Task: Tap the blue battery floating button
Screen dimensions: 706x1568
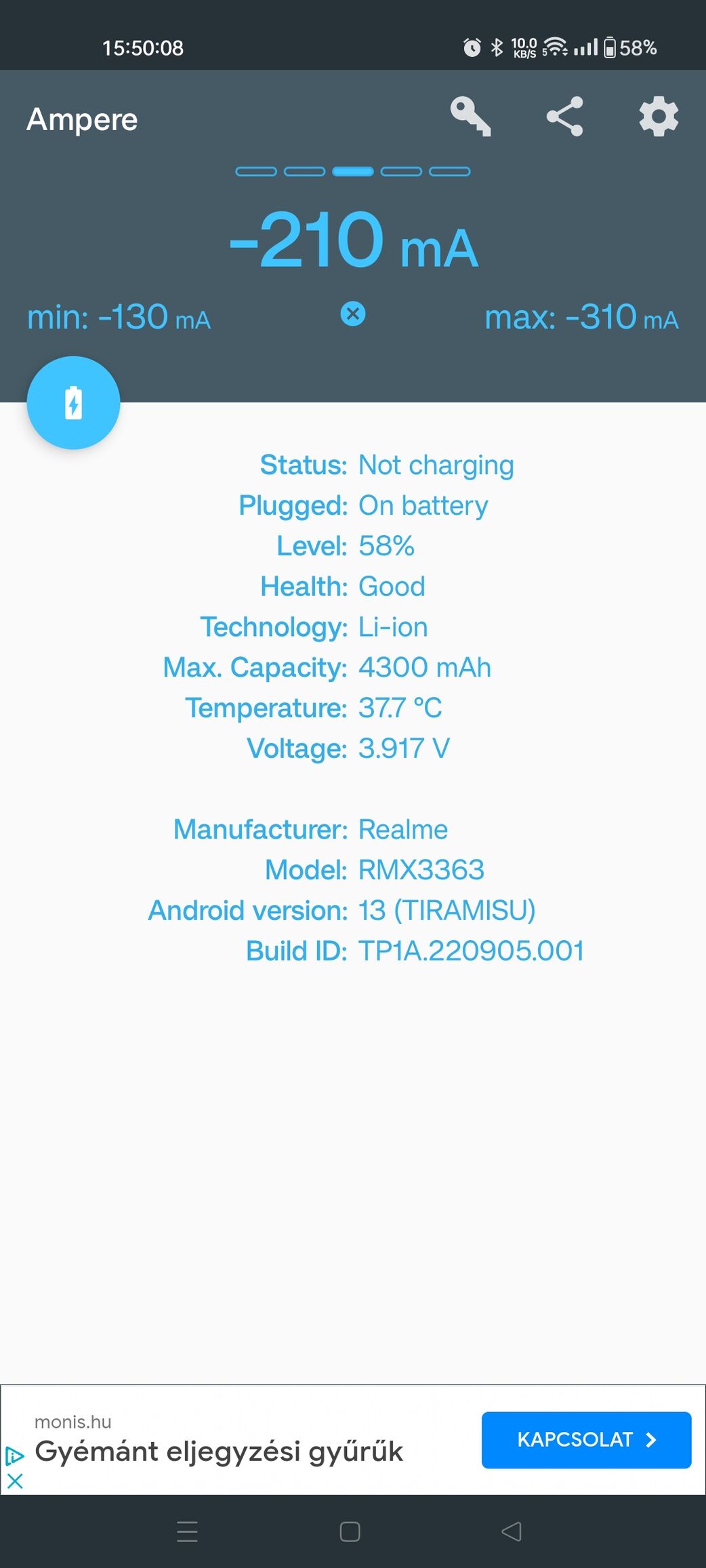Action: pos(73,403)
